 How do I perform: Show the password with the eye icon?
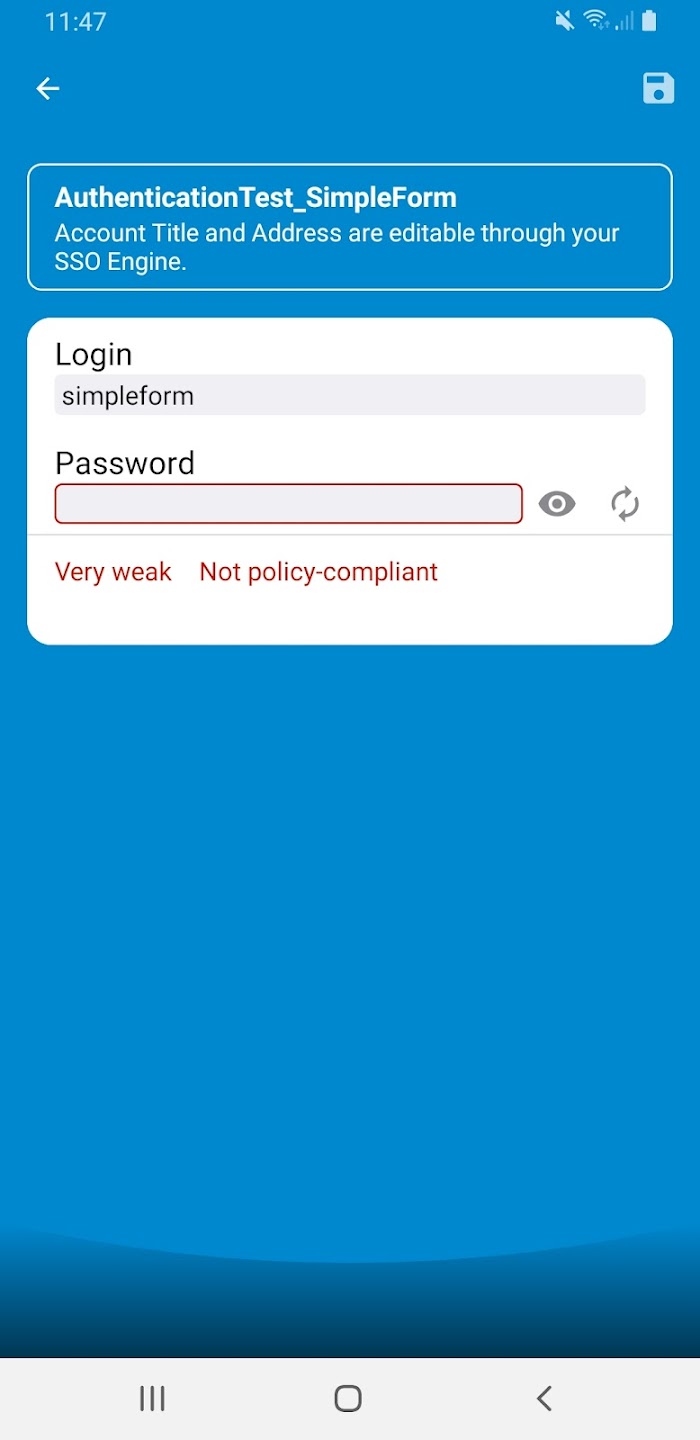[x=557, y=504]
